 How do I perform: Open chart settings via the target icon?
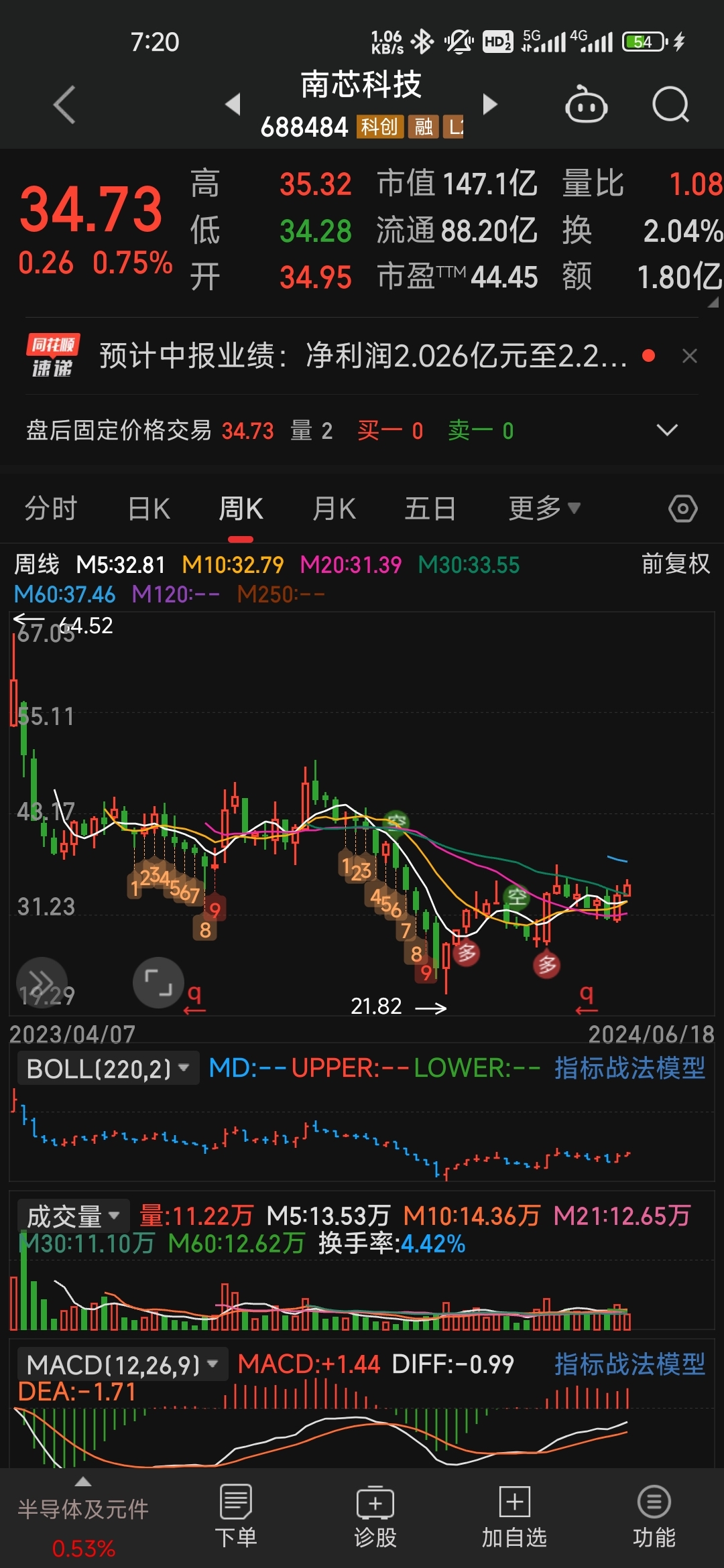pyautogui.click(x=682, y=508)
